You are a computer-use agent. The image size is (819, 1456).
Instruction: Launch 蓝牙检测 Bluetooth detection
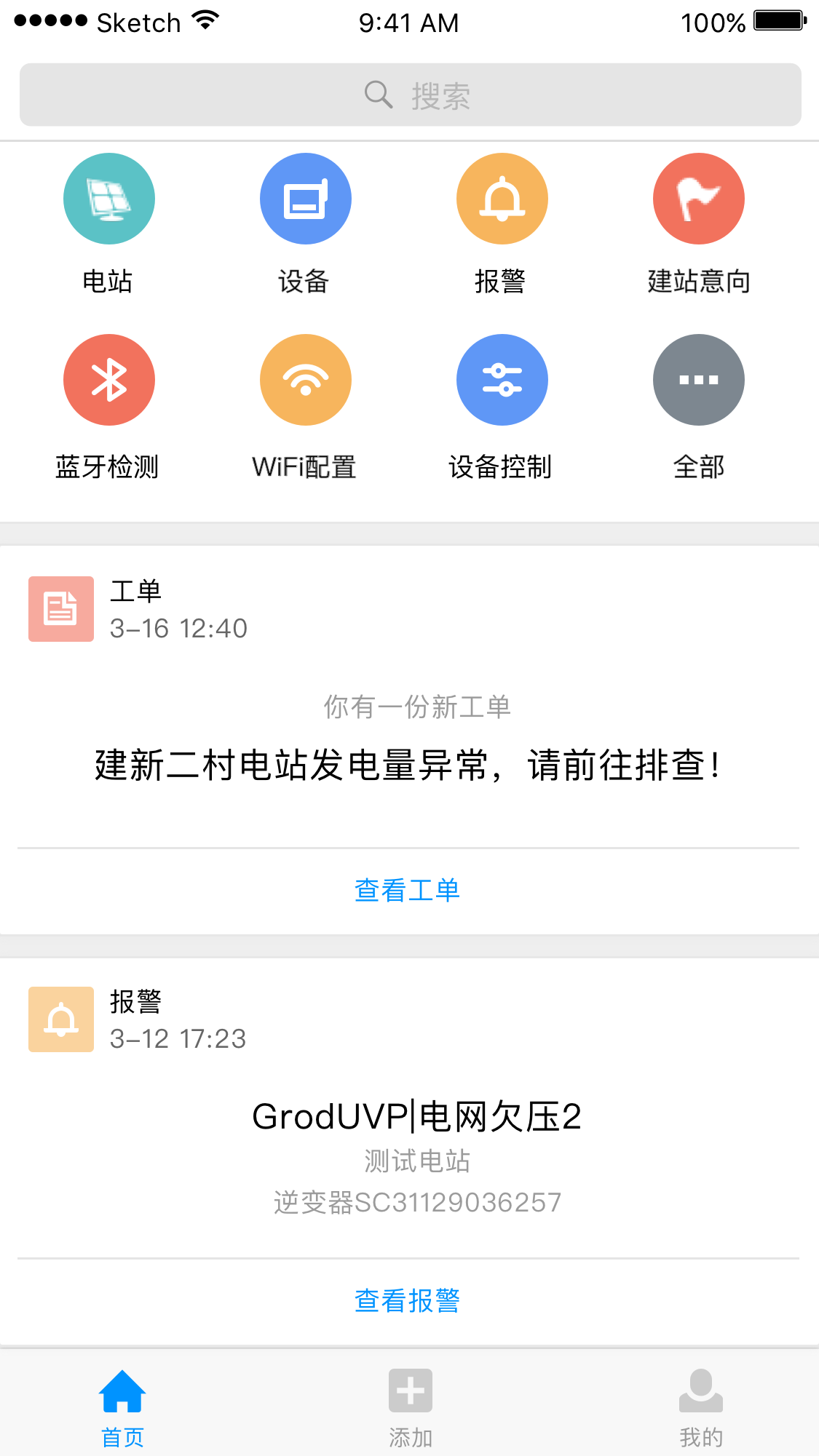tap(109, 380)
